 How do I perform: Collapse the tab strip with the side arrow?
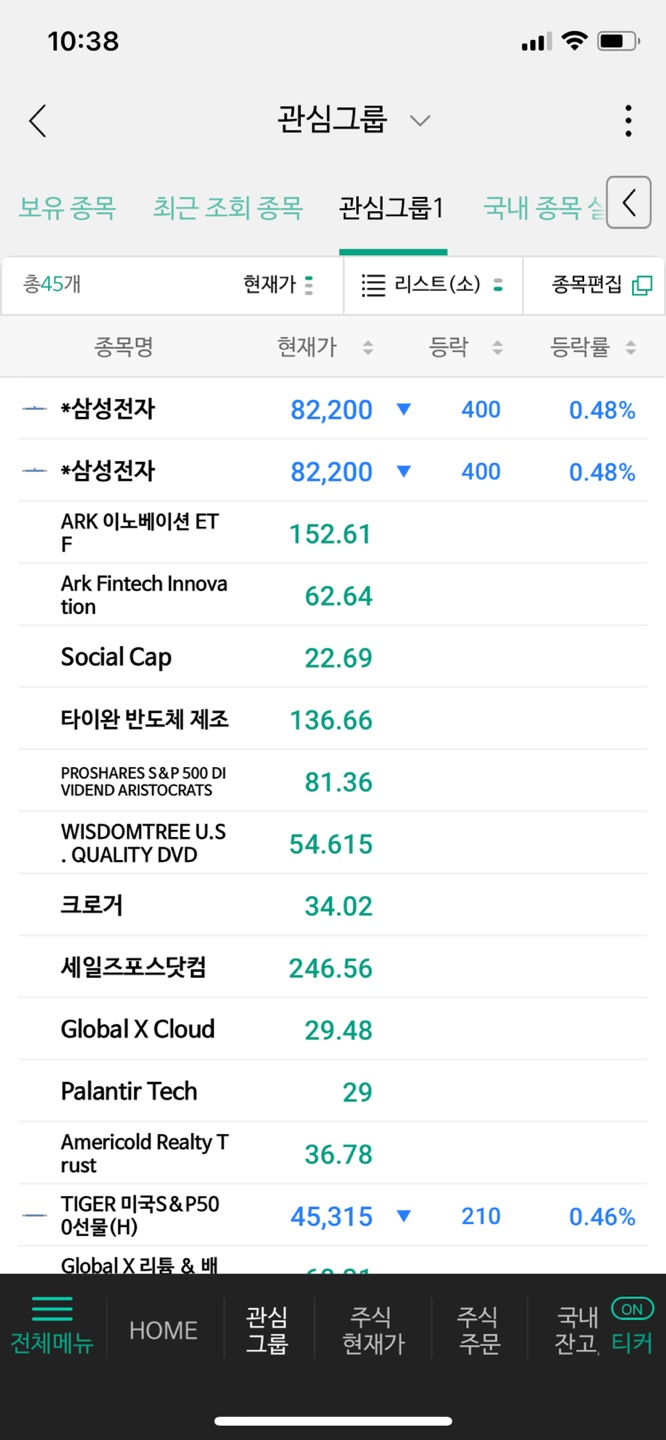click(629, 204)
